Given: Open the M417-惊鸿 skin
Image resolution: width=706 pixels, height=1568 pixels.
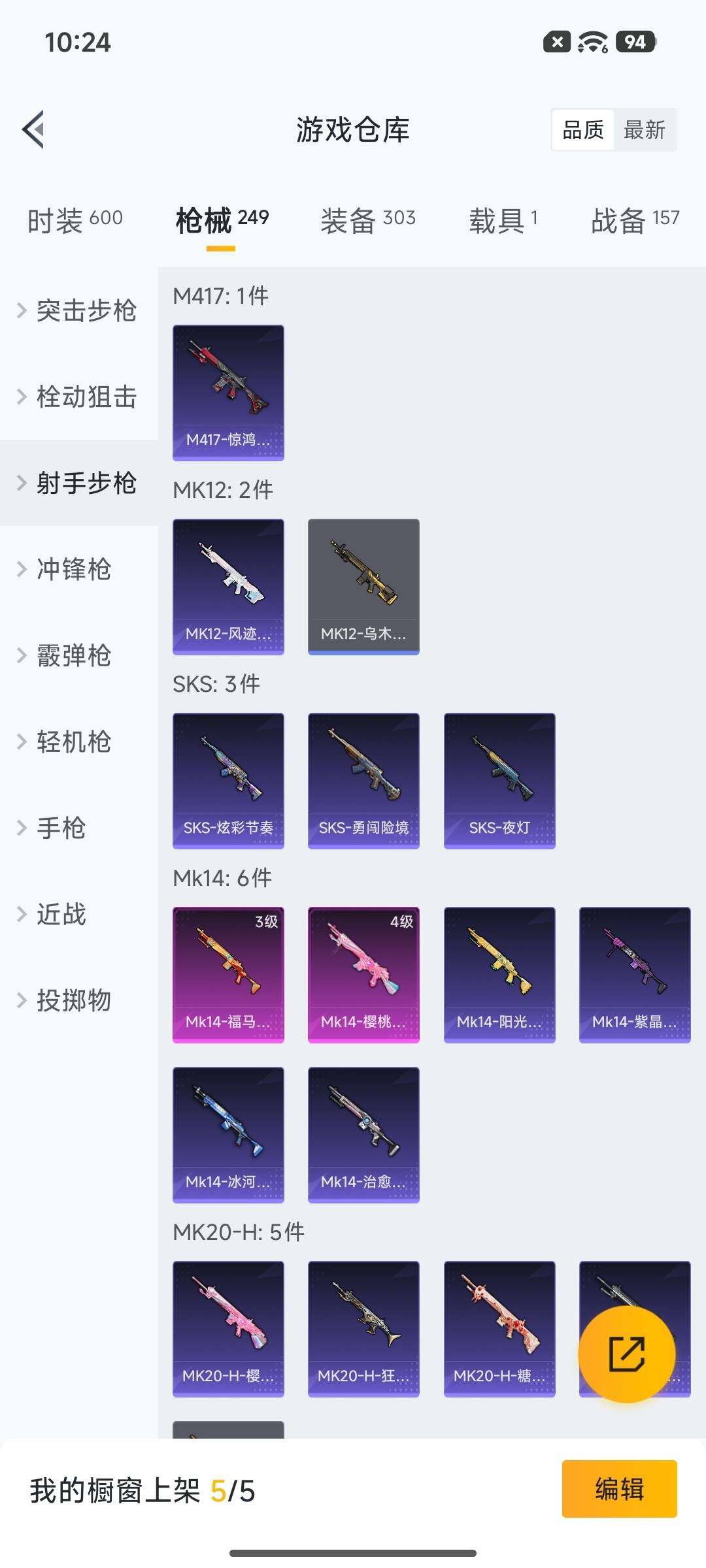Looking at the screenshot, I should pyautogui.click(x=228, y=393).
